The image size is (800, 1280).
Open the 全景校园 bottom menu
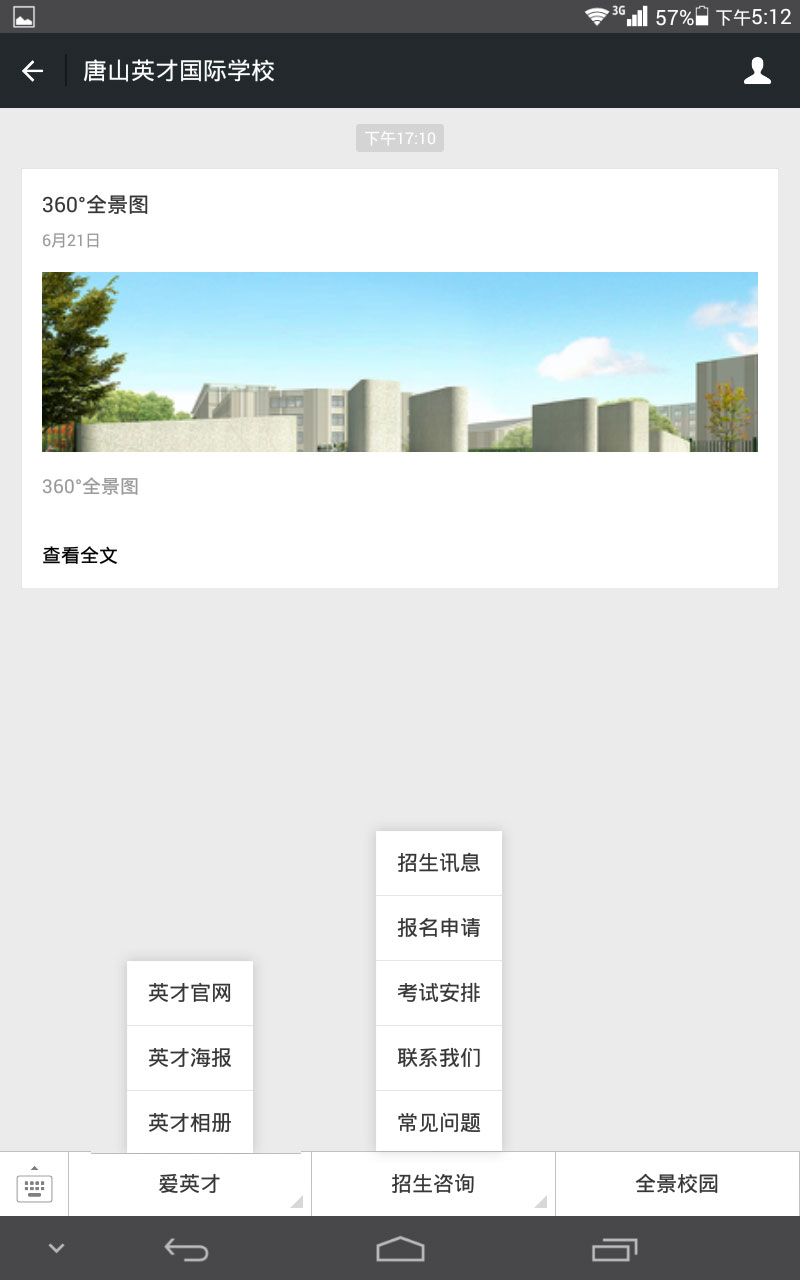coord(677,1185)
